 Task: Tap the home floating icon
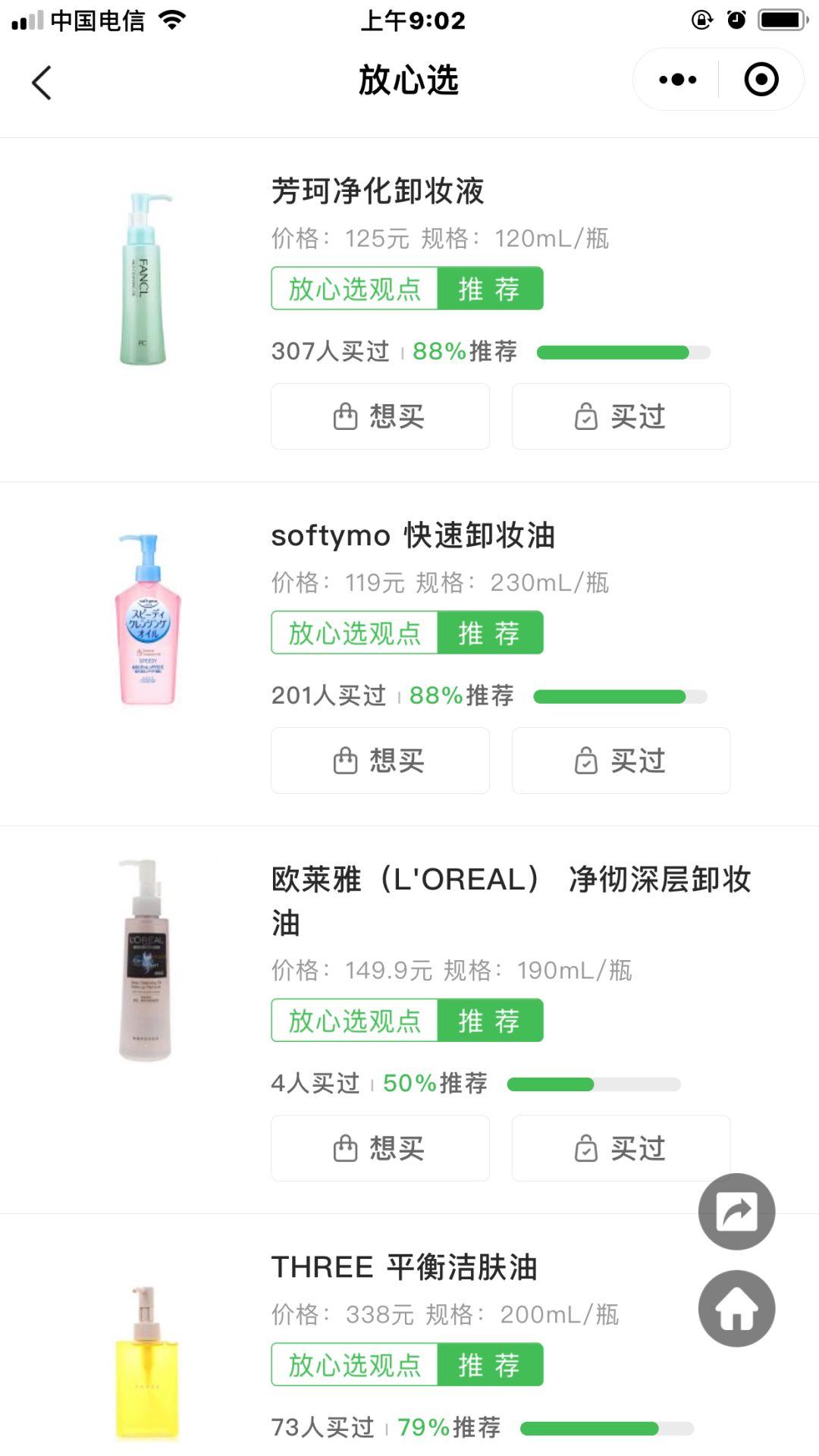(736, 1308)
